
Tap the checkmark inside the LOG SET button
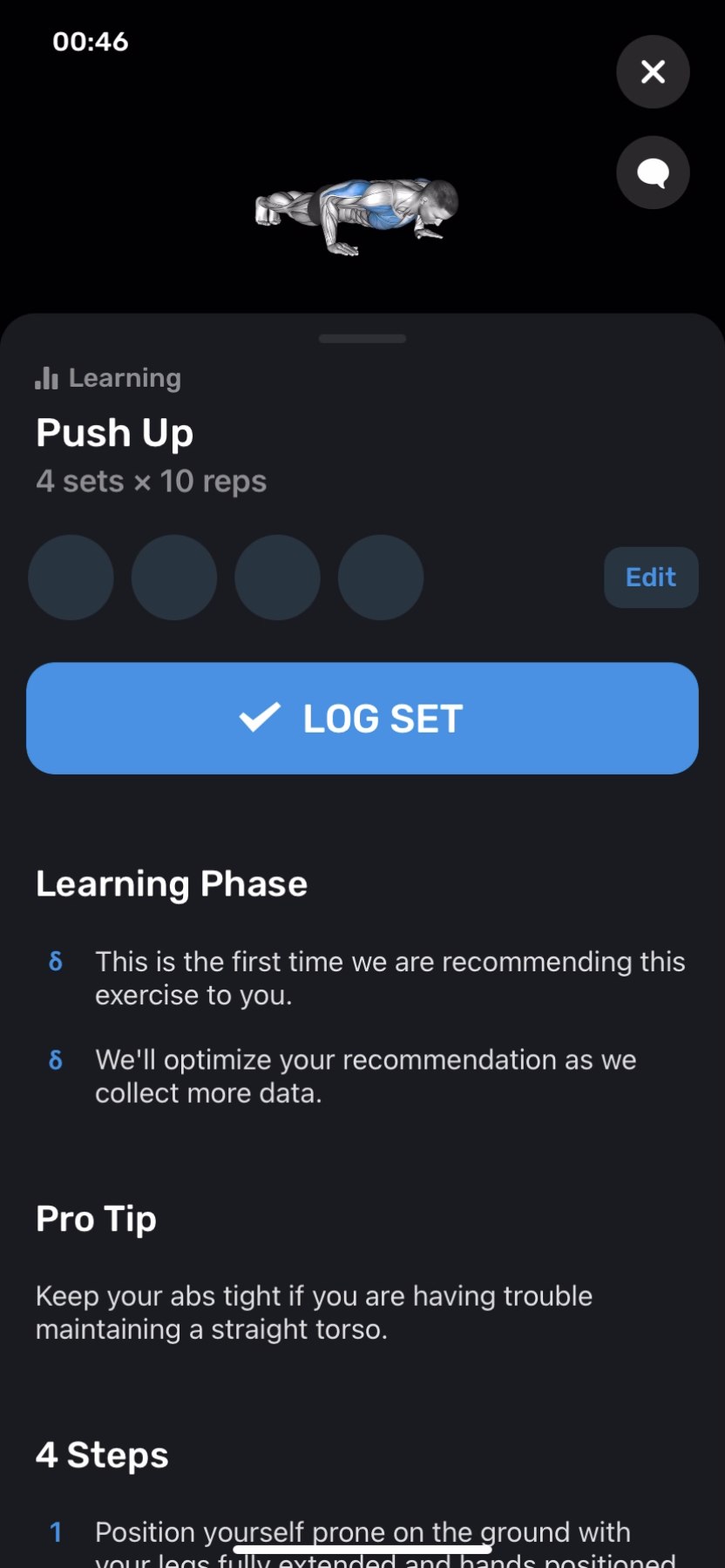(258, 717)
